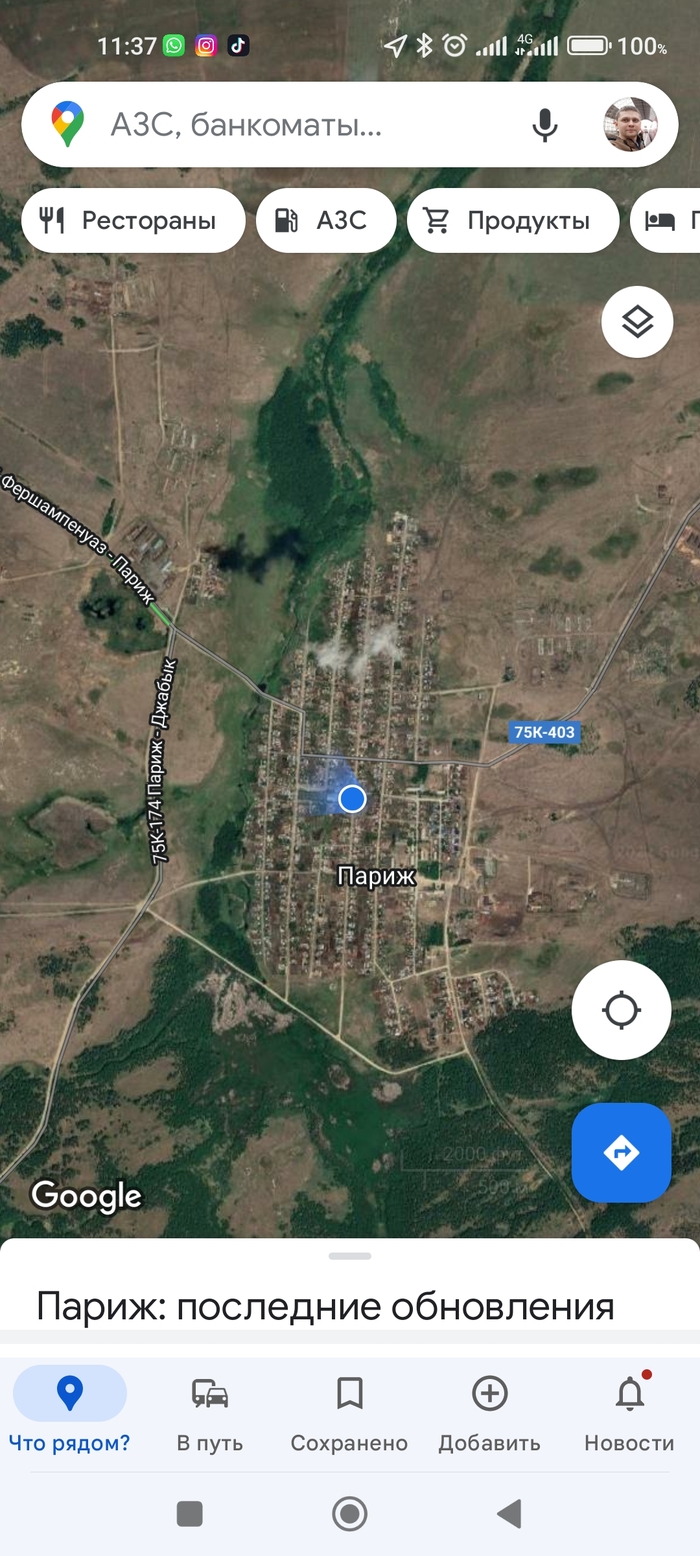Switch to the Что рядом? tab

70,1412
